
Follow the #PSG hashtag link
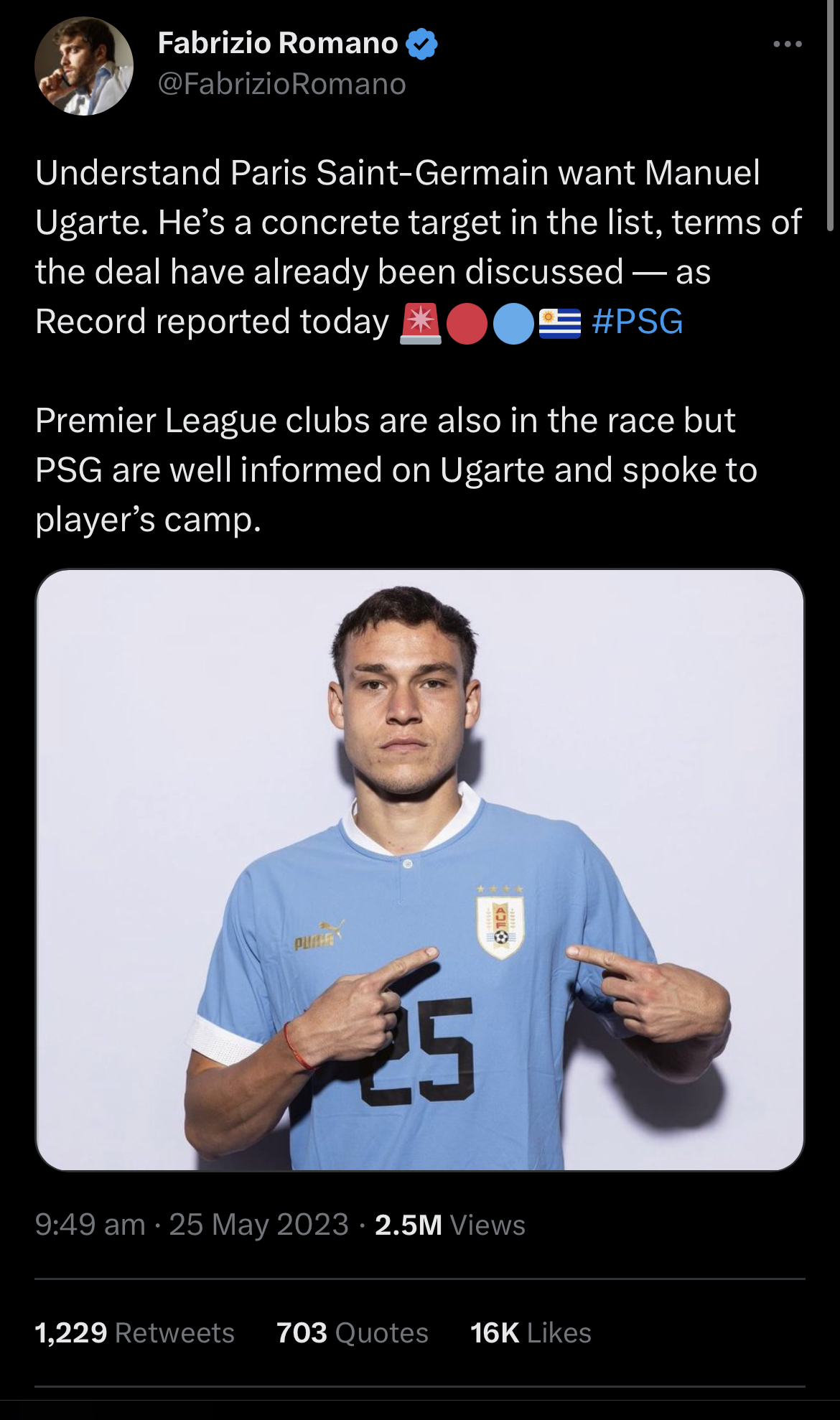[x=637, y=321]
